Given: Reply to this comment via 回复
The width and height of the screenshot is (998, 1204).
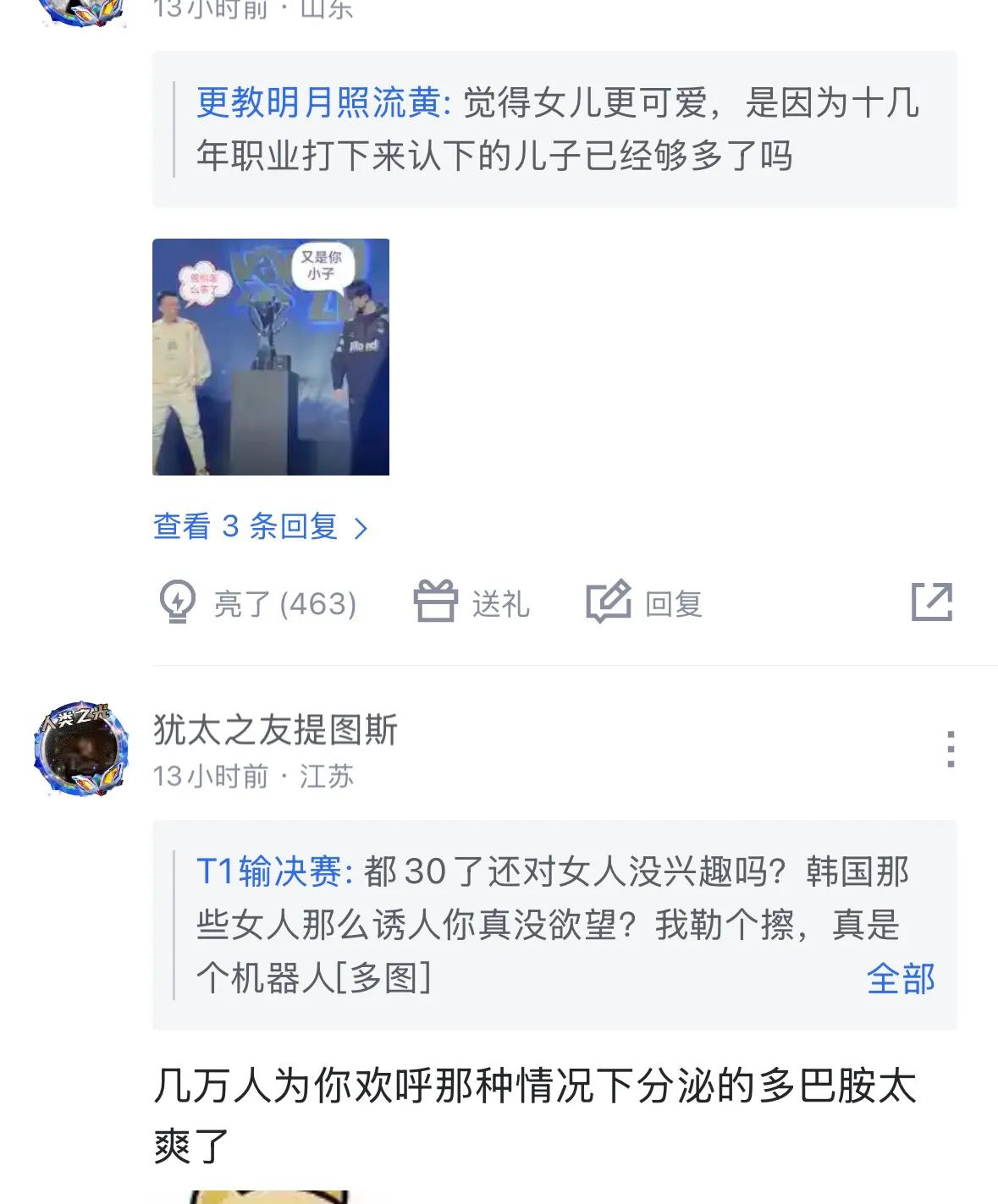Looking at the screenshot, I should [x=645, y=603].
